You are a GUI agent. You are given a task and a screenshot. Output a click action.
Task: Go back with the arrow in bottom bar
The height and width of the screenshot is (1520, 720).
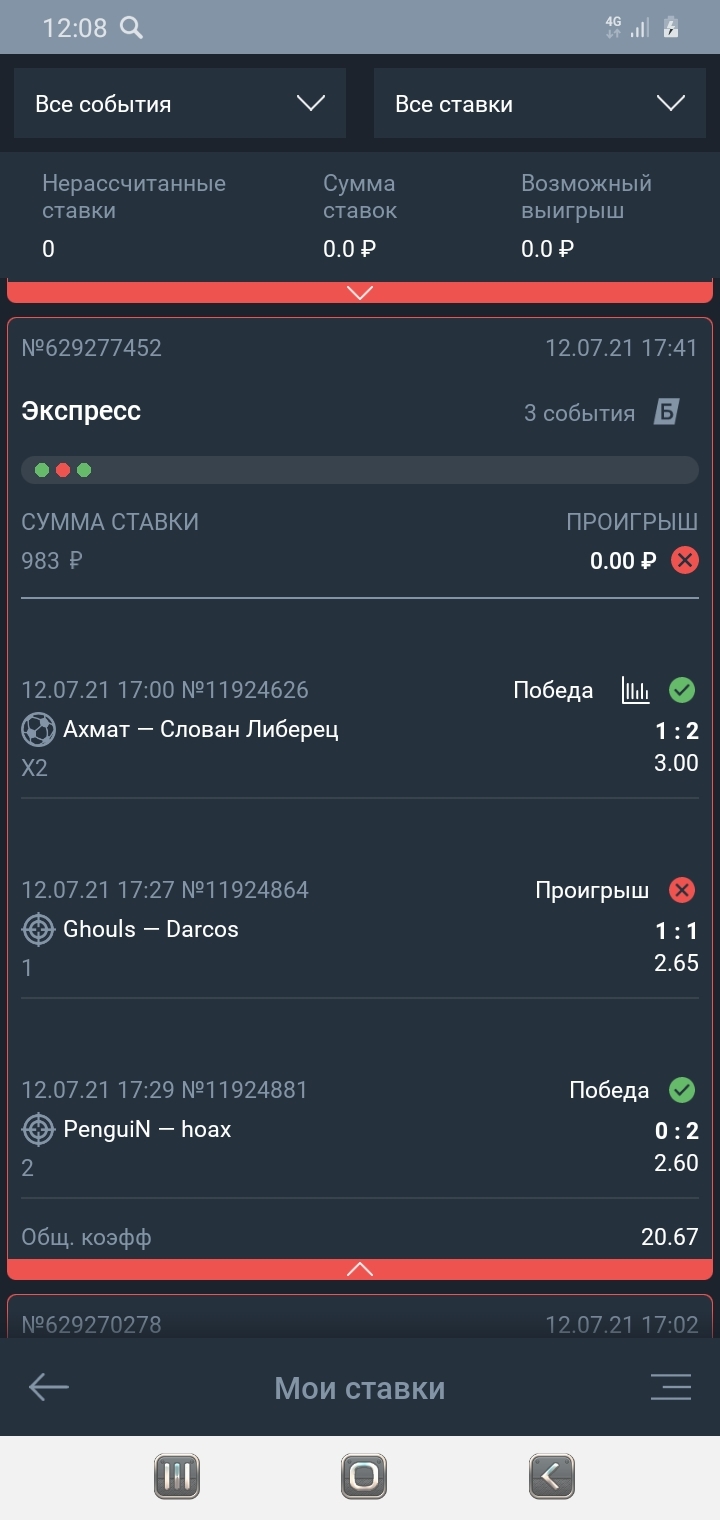point(48,1387)
